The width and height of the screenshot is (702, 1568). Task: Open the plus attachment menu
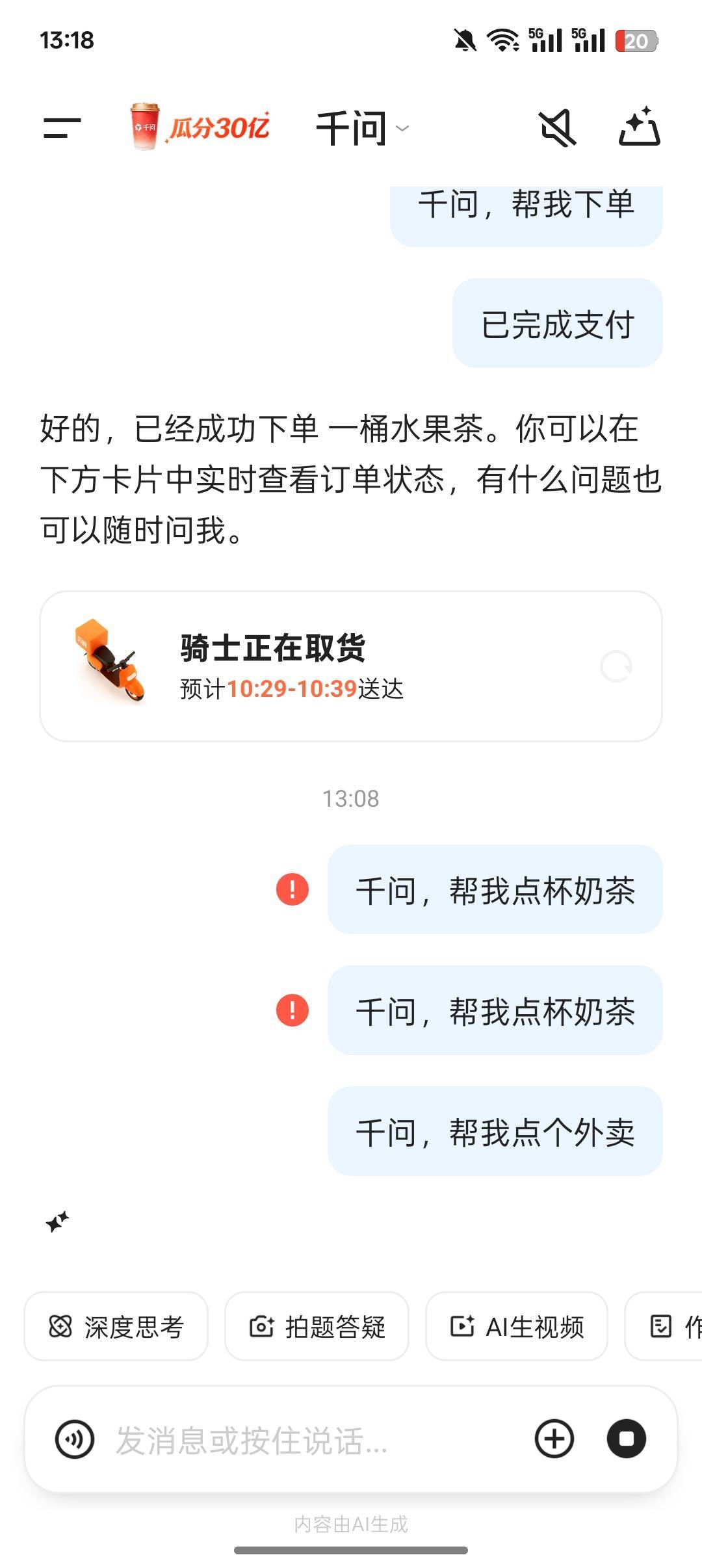554,1439
